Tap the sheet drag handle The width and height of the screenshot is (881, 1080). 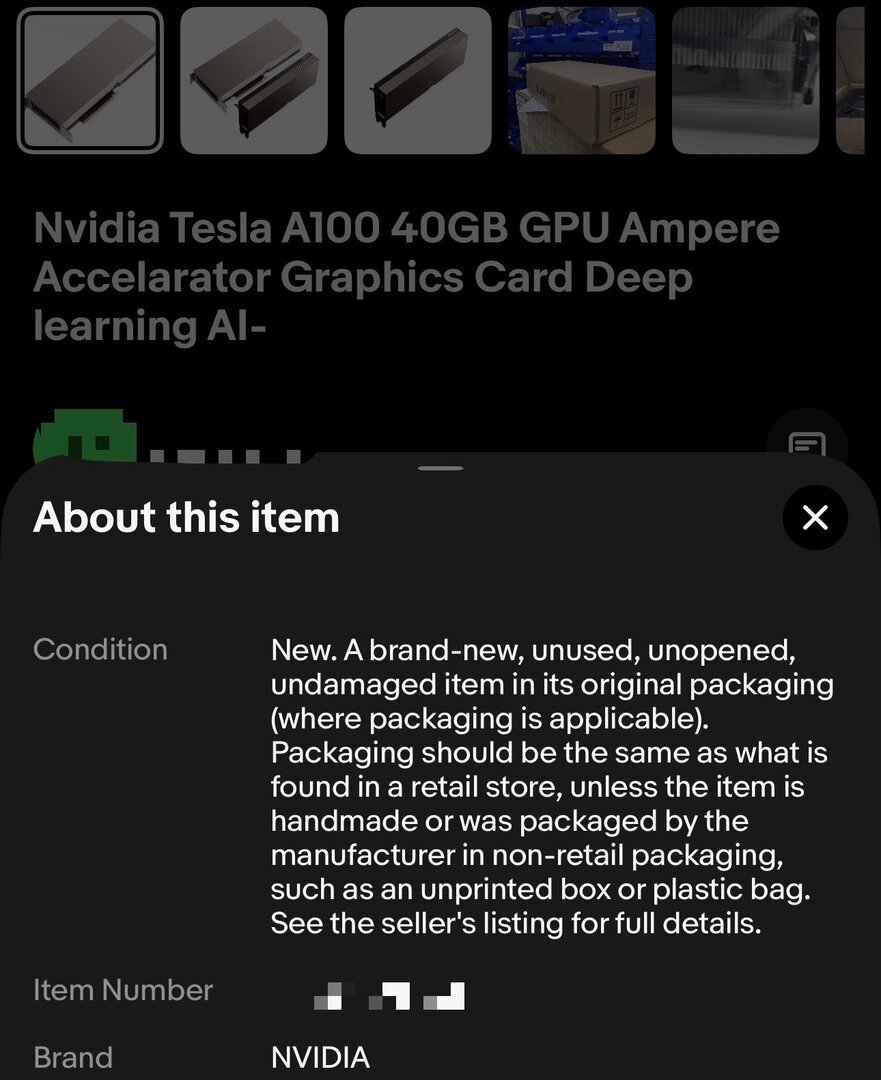coord(440,468)
